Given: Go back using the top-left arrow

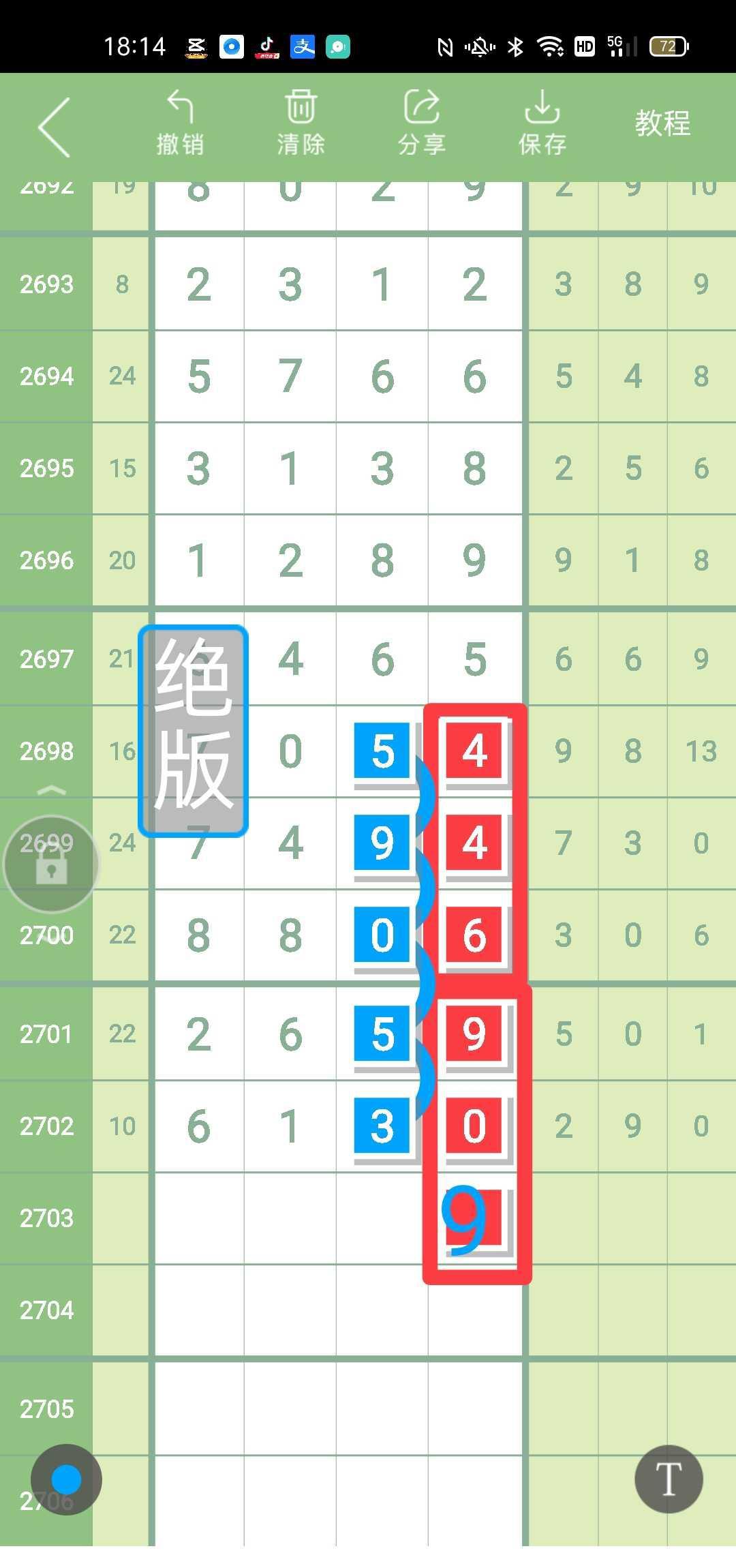Looking at the screenshot, I should pyautogui.click(x=55, y=127).
